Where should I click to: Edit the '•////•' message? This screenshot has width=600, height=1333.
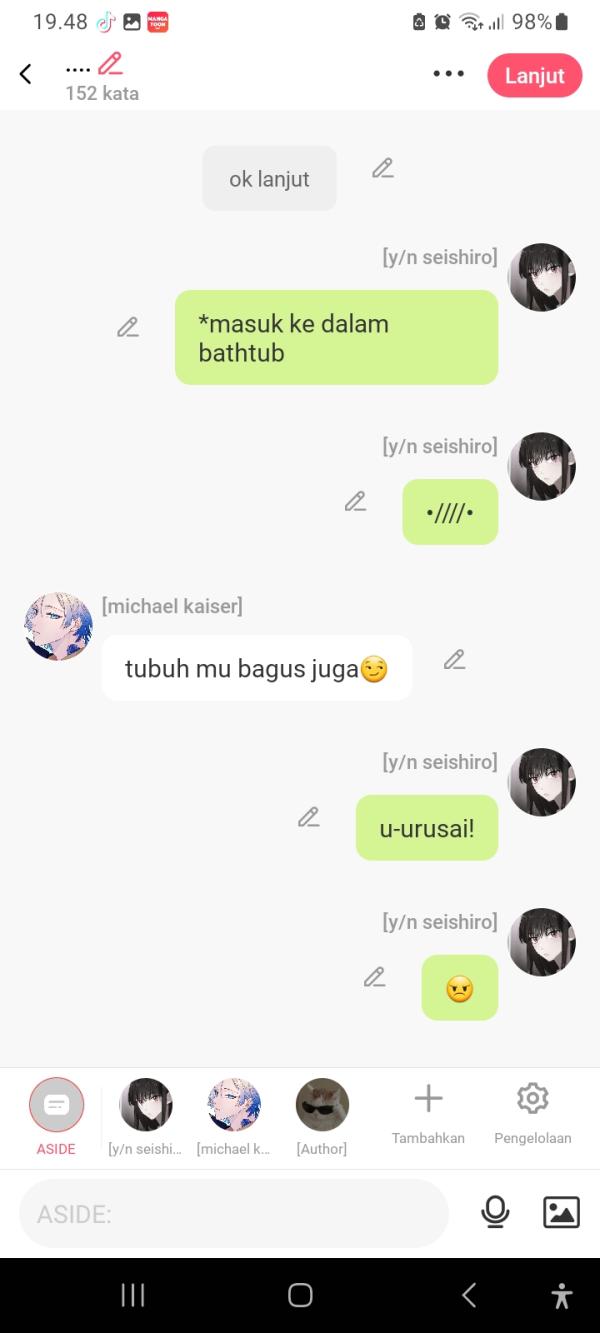[355, 501]
